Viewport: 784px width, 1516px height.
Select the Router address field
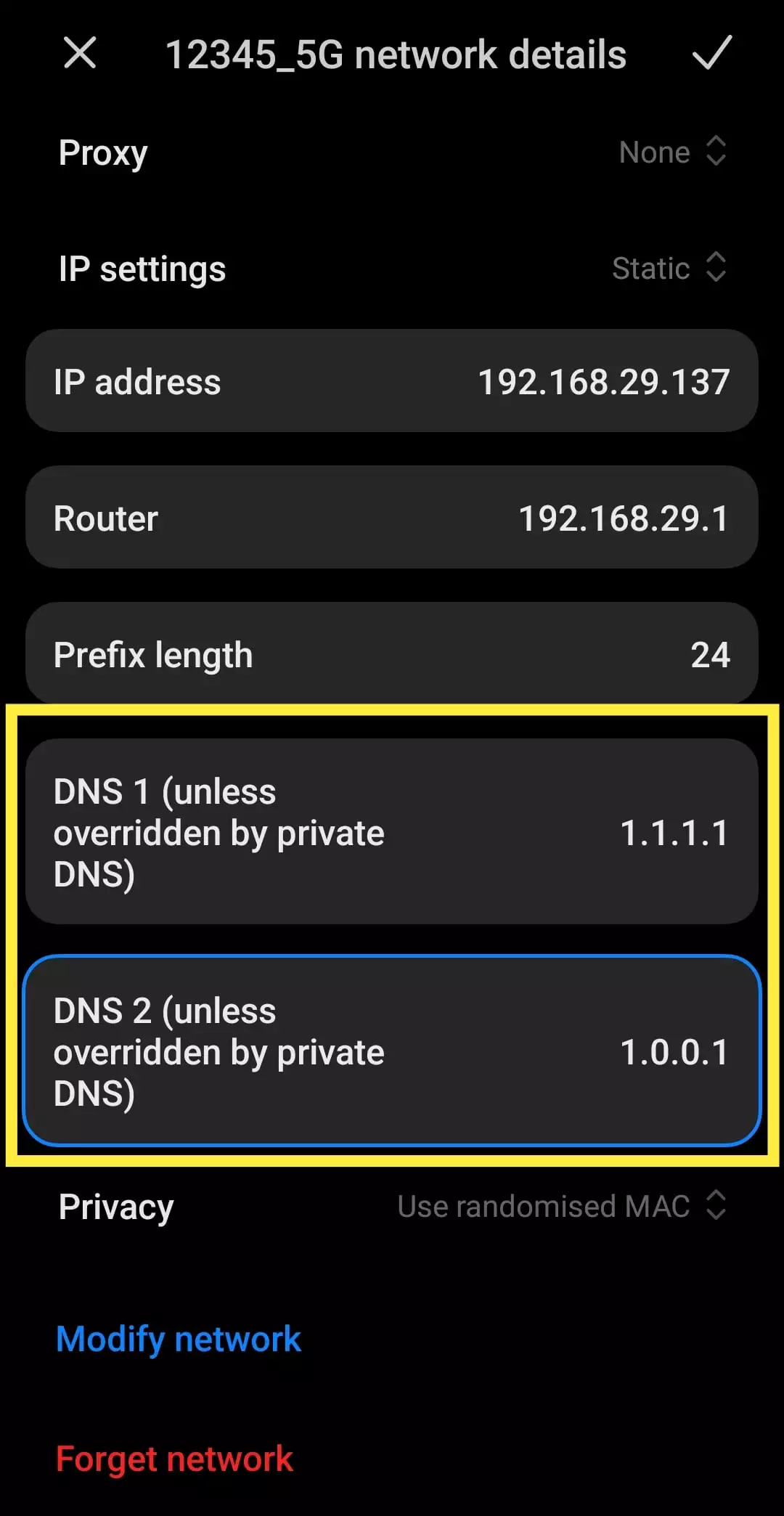coord(392,516)
